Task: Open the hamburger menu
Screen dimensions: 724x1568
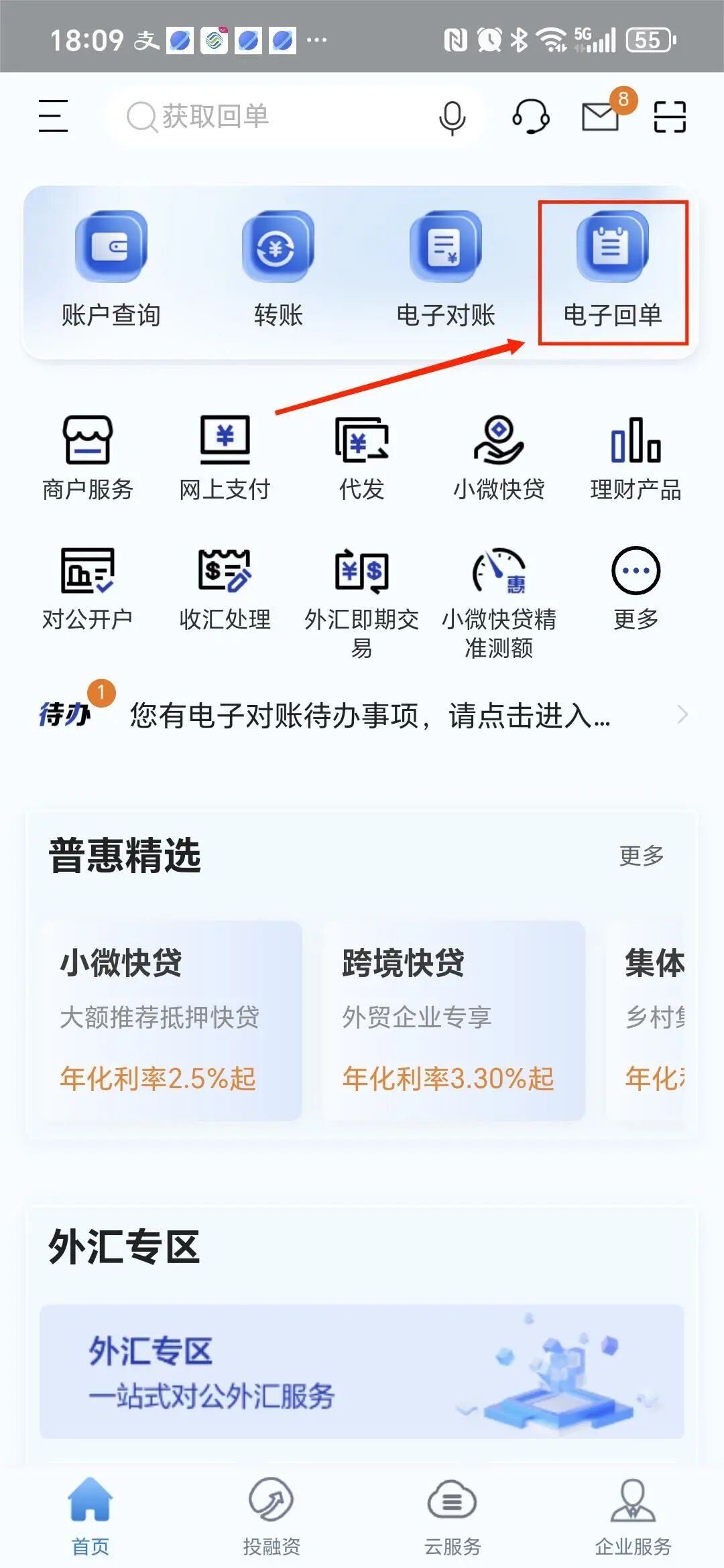Action: coord(53,116)
